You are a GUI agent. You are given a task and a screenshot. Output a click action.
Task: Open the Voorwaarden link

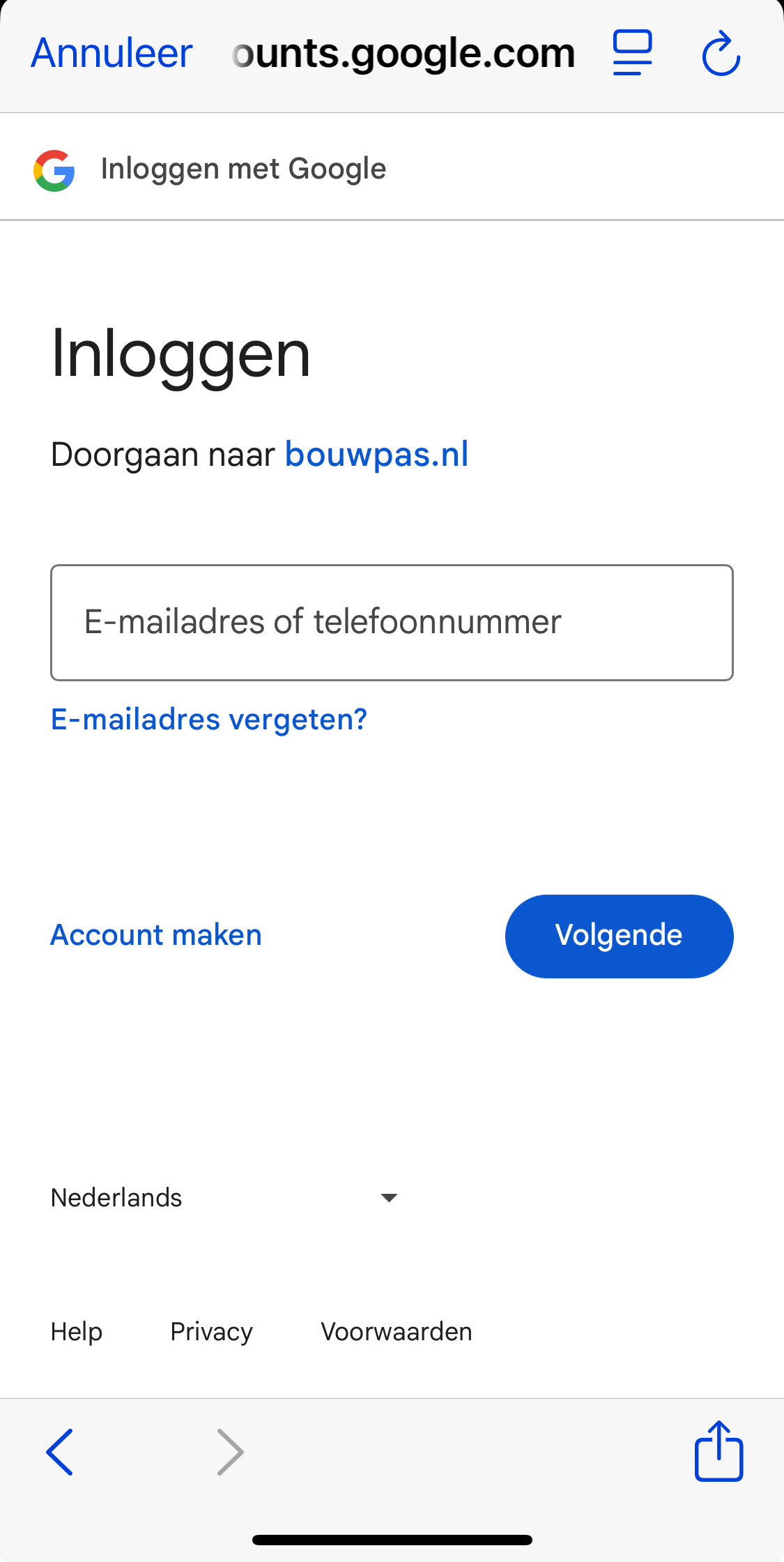point(396,1332)
